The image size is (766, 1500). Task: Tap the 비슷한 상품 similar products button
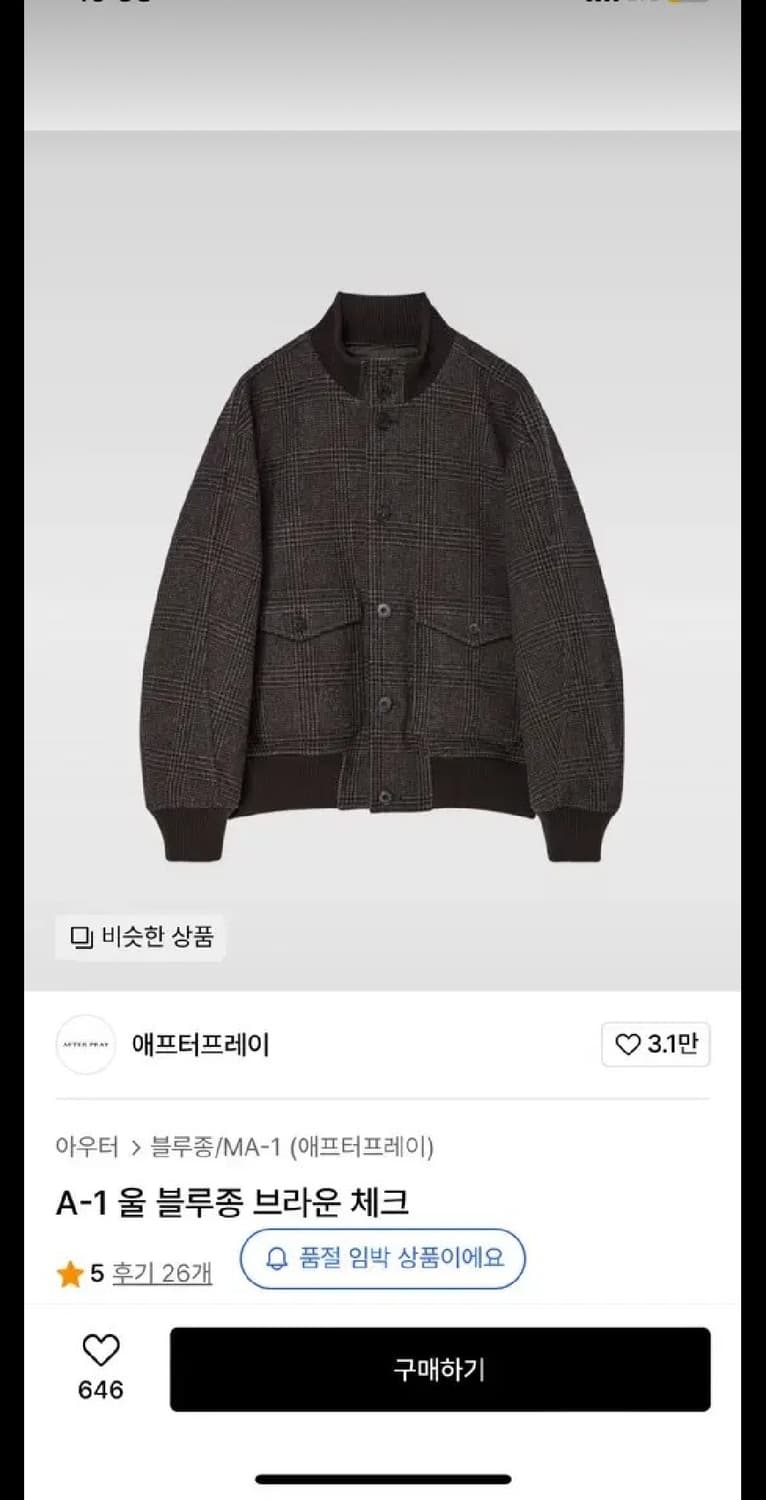pos(141,937)
